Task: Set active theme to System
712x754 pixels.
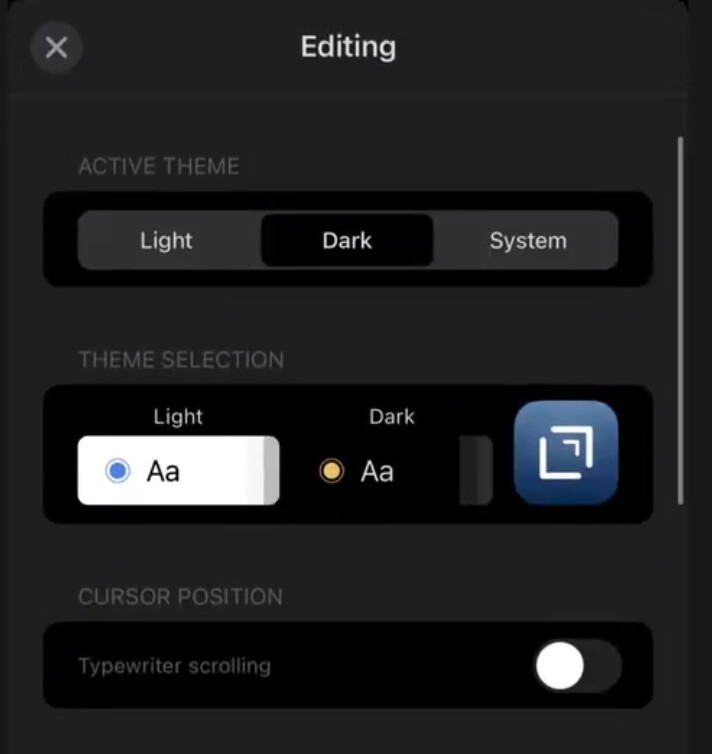Action: [527, 240]
